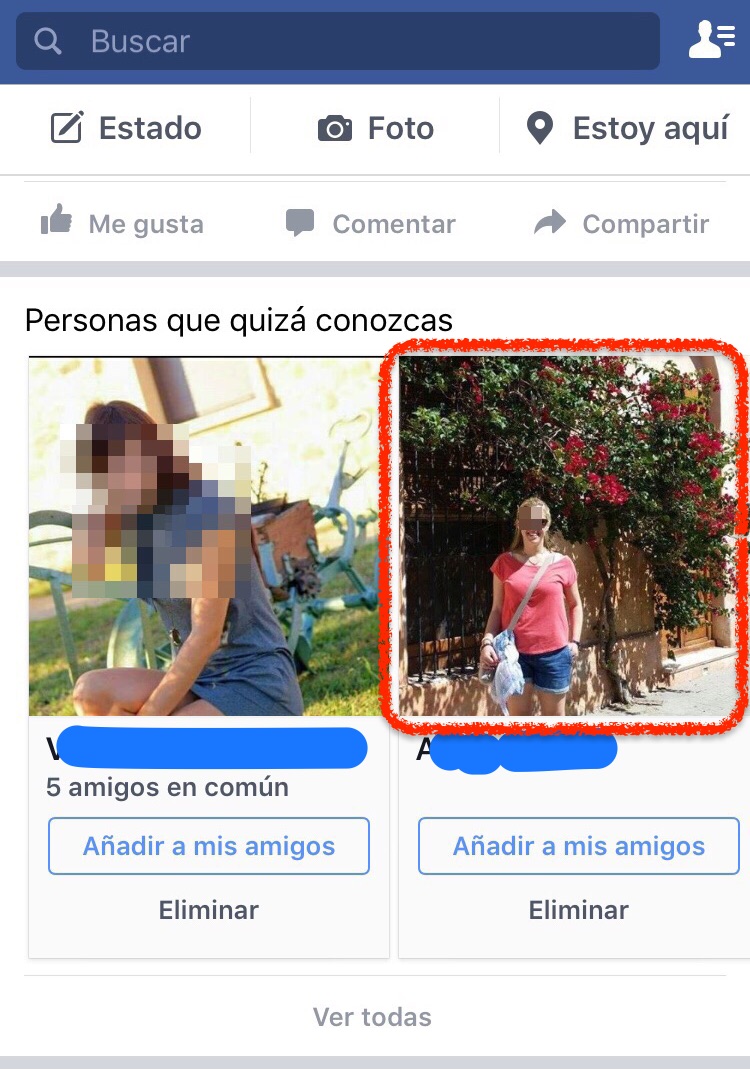
Task: Remove the flower-photo suggestion with Eliminar
Action: (578, 910)
